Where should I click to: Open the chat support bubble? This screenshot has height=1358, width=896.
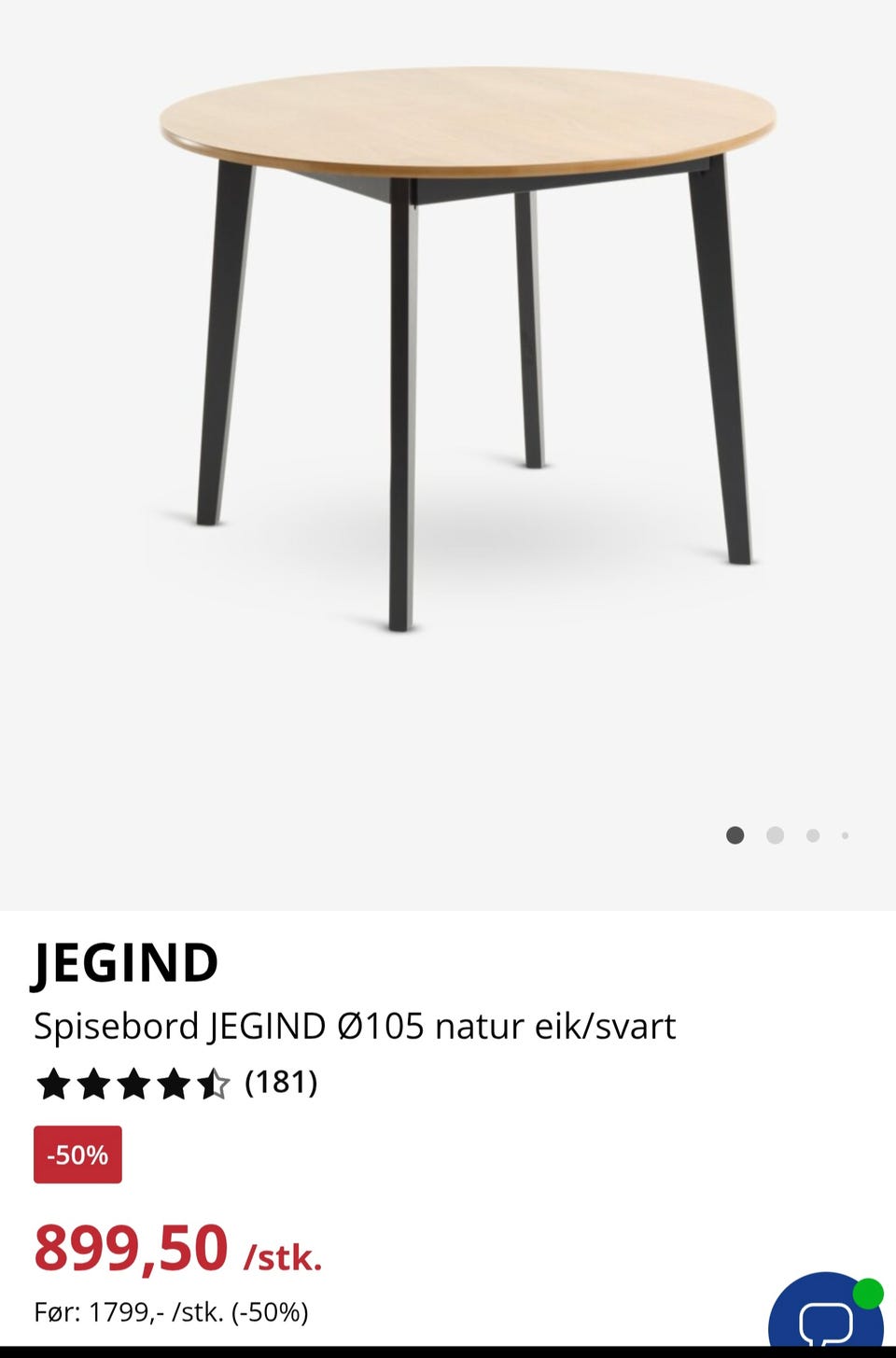825,1318
